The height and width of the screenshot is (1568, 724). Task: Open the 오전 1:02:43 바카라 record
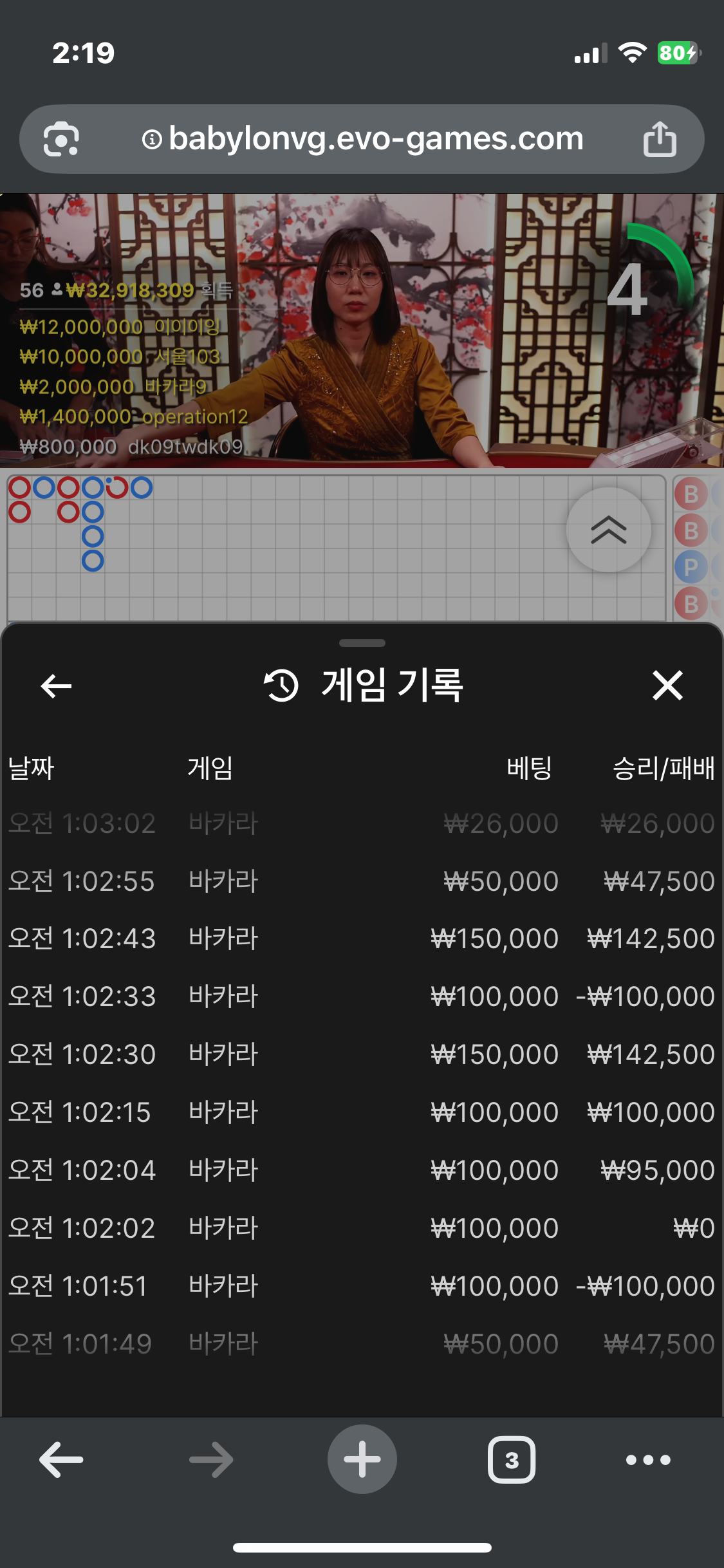360,938
